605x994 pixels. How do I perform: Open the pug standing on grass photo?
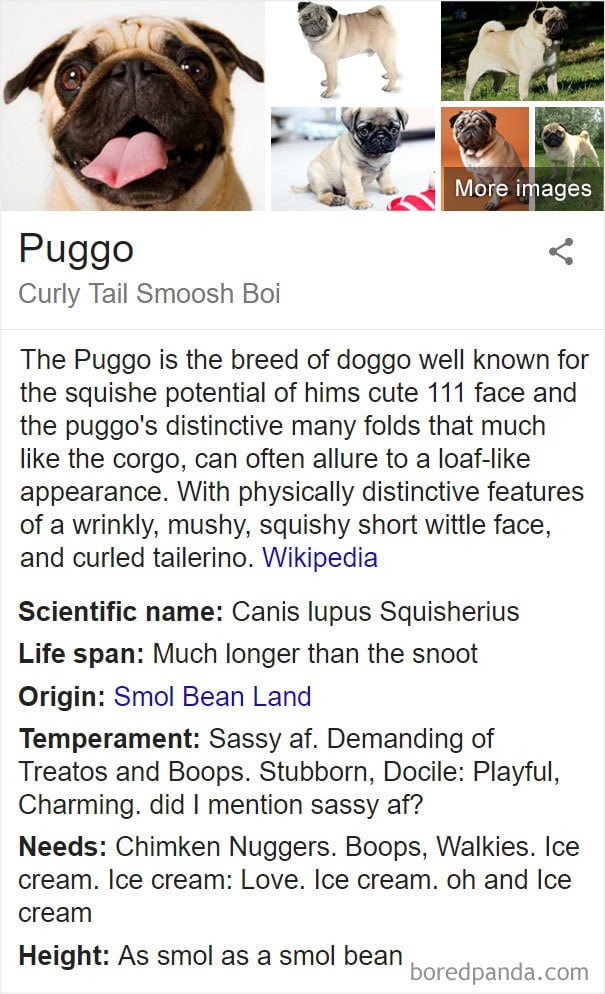[x=523, y=51]
